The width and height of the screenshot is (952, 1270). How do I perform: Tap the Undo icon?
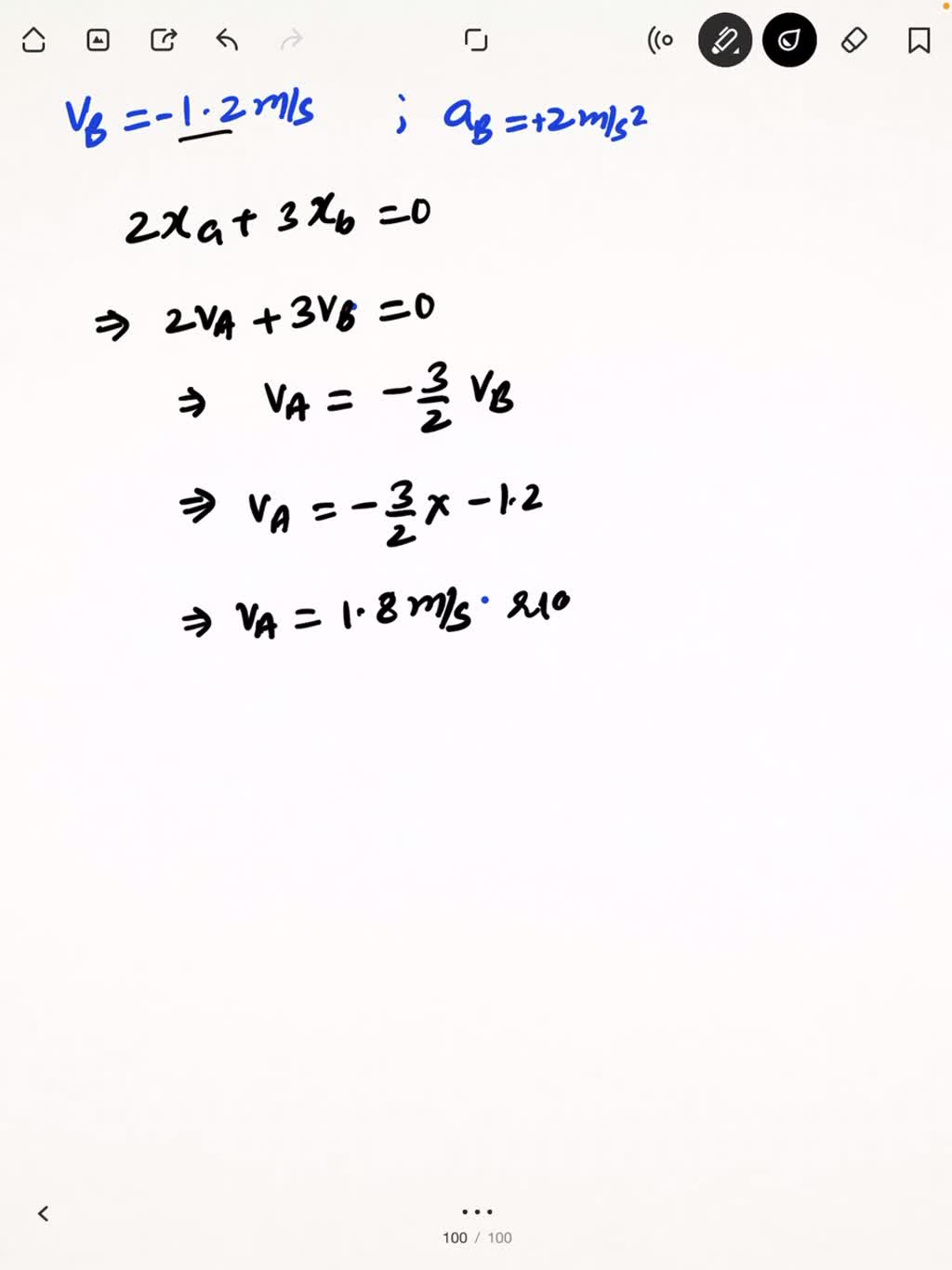[x=226, y=40]
